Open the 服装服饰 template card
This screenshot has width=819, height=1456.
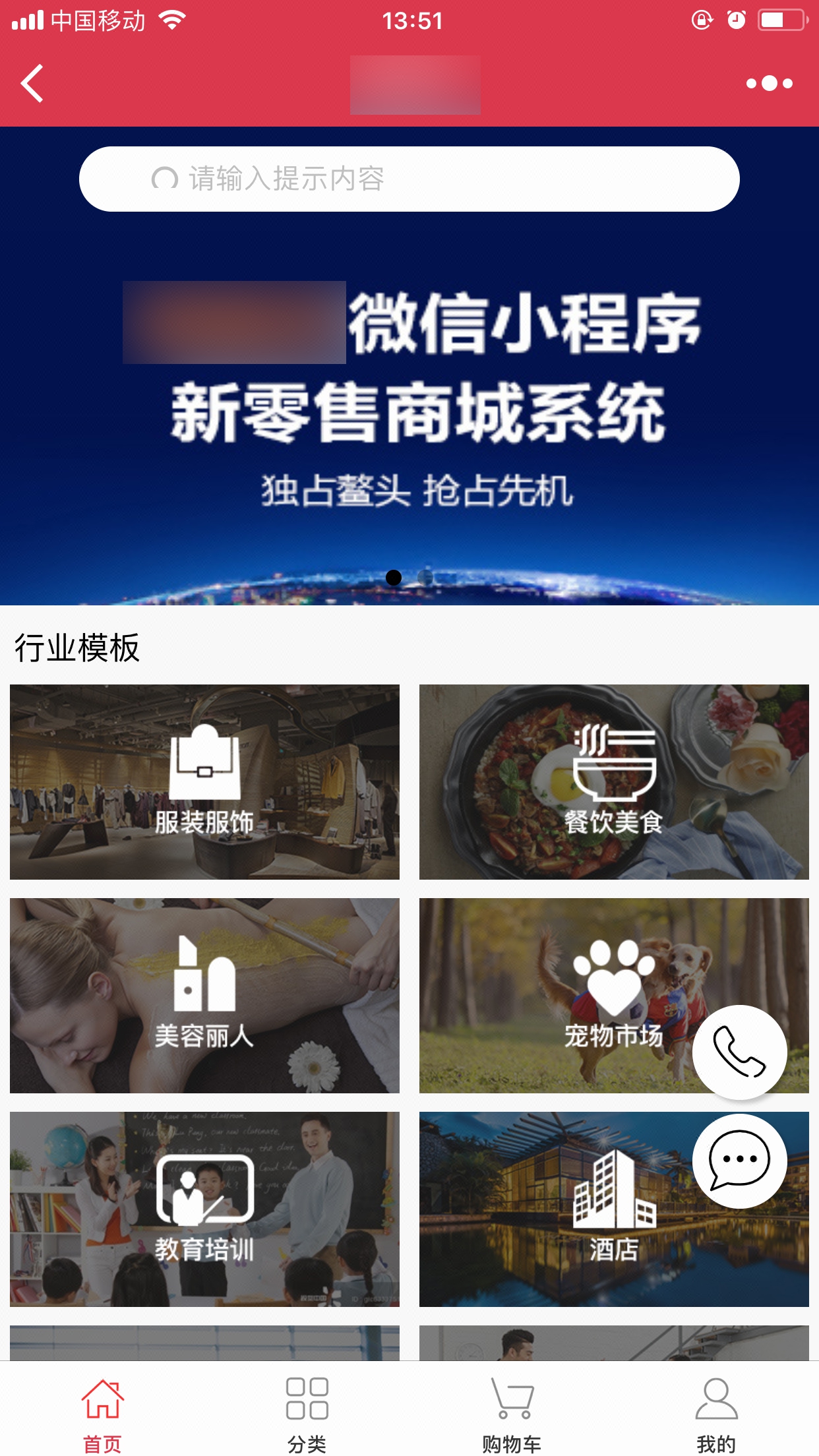[x=204, y=782]
